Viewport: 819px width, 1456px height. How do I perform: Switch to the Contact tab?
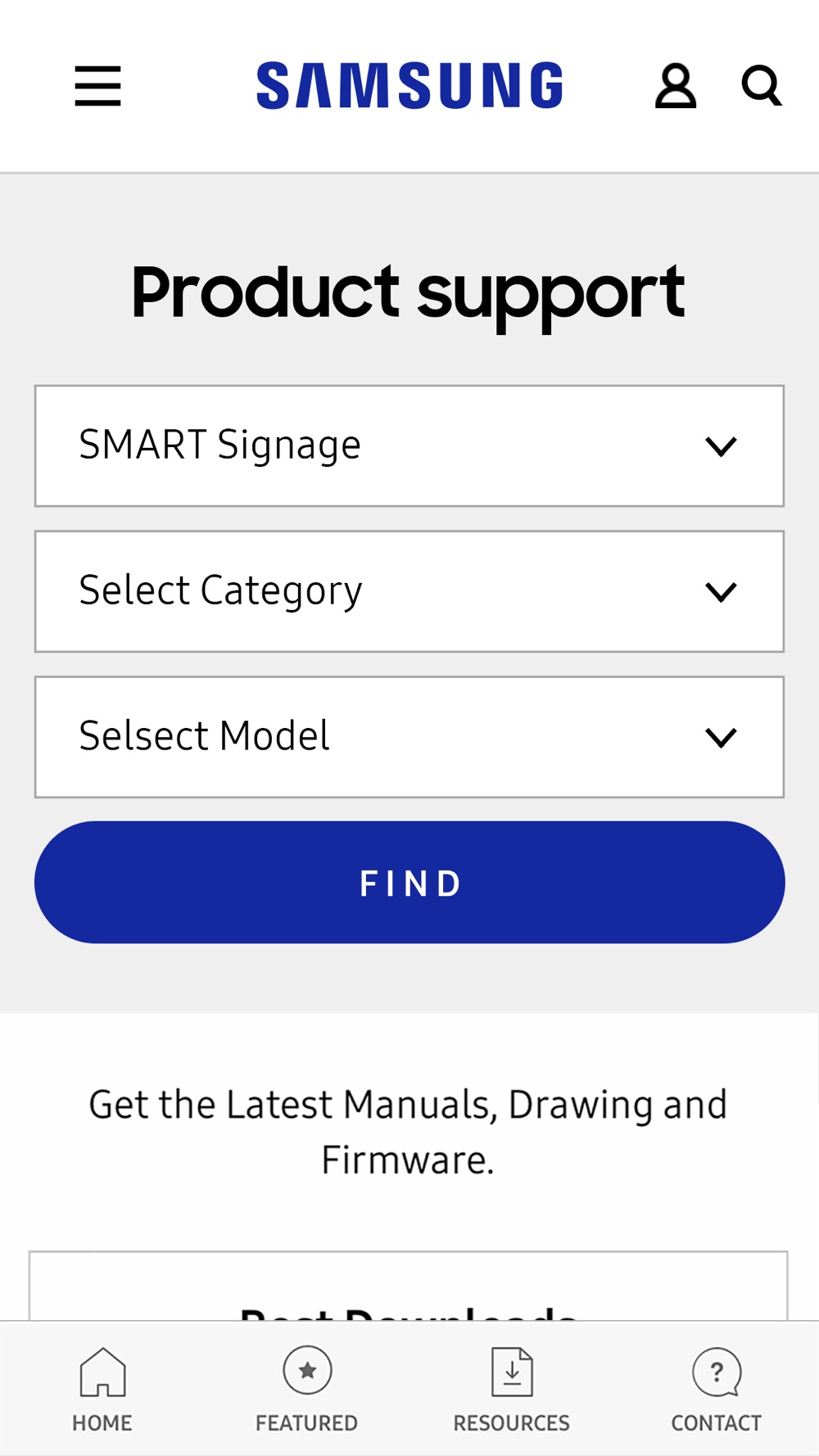(x=717, y=1390)
